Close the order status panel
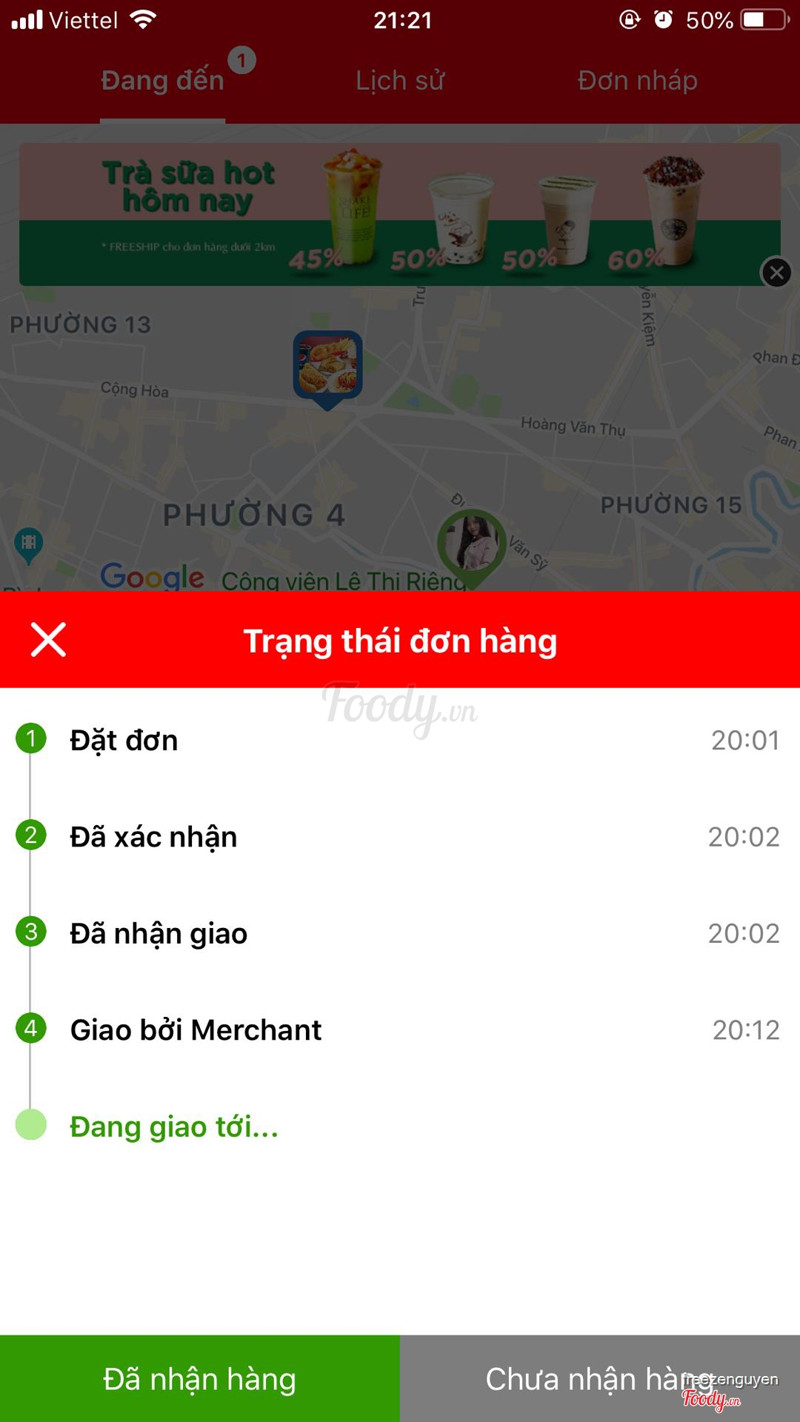800x1422 pixels. pos(48,640)
